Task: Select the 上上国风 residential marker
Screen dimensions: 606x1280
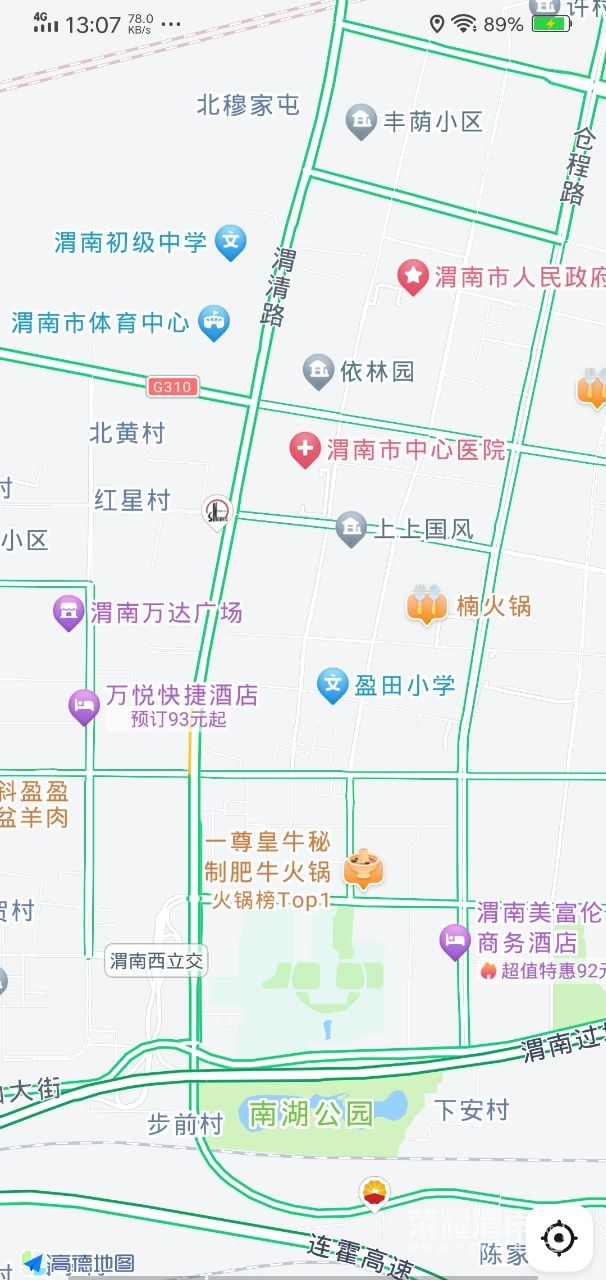Action: (351, 528)
